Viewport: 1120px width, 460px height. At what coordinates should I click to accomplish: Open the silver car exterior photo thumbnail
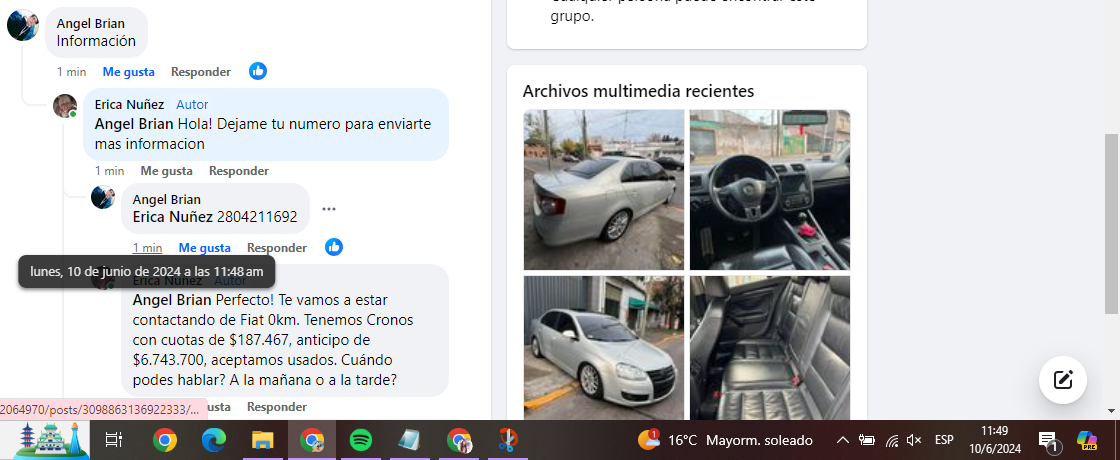(x=603, y=190)
